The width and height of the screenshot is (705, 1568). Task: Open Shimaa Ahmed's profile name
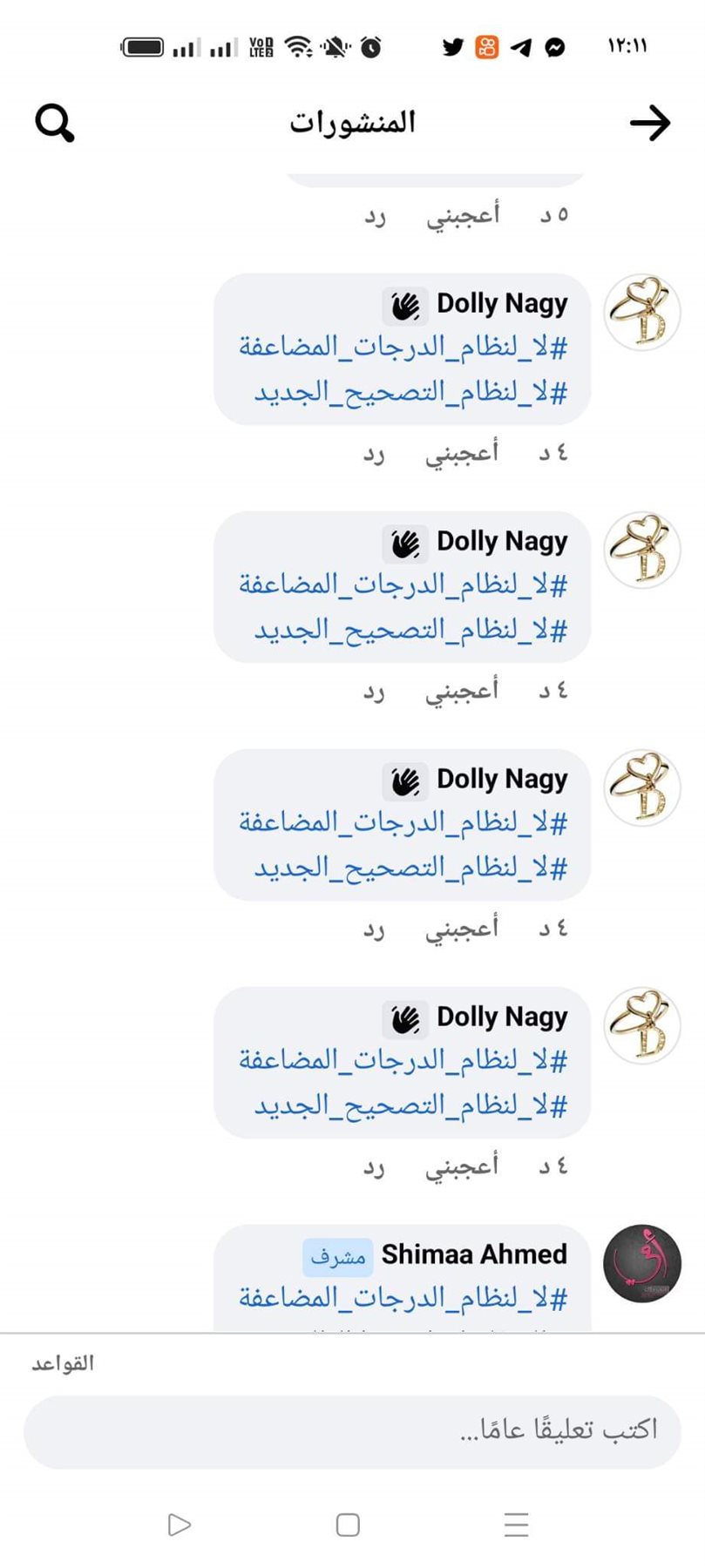coord(474,1254)
